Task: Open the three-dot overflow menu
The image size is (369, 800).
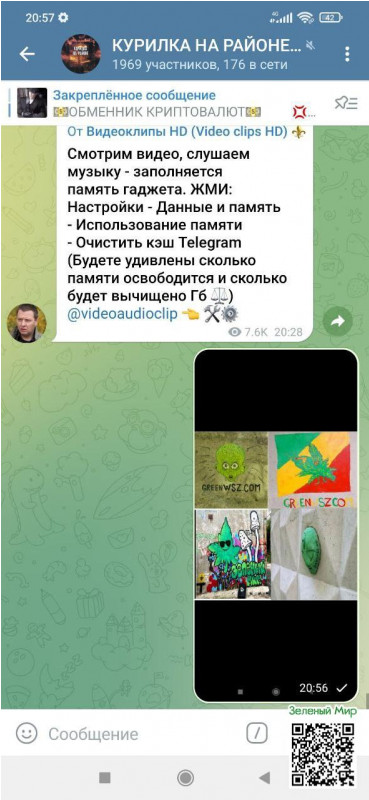Action: coord(347,54)
